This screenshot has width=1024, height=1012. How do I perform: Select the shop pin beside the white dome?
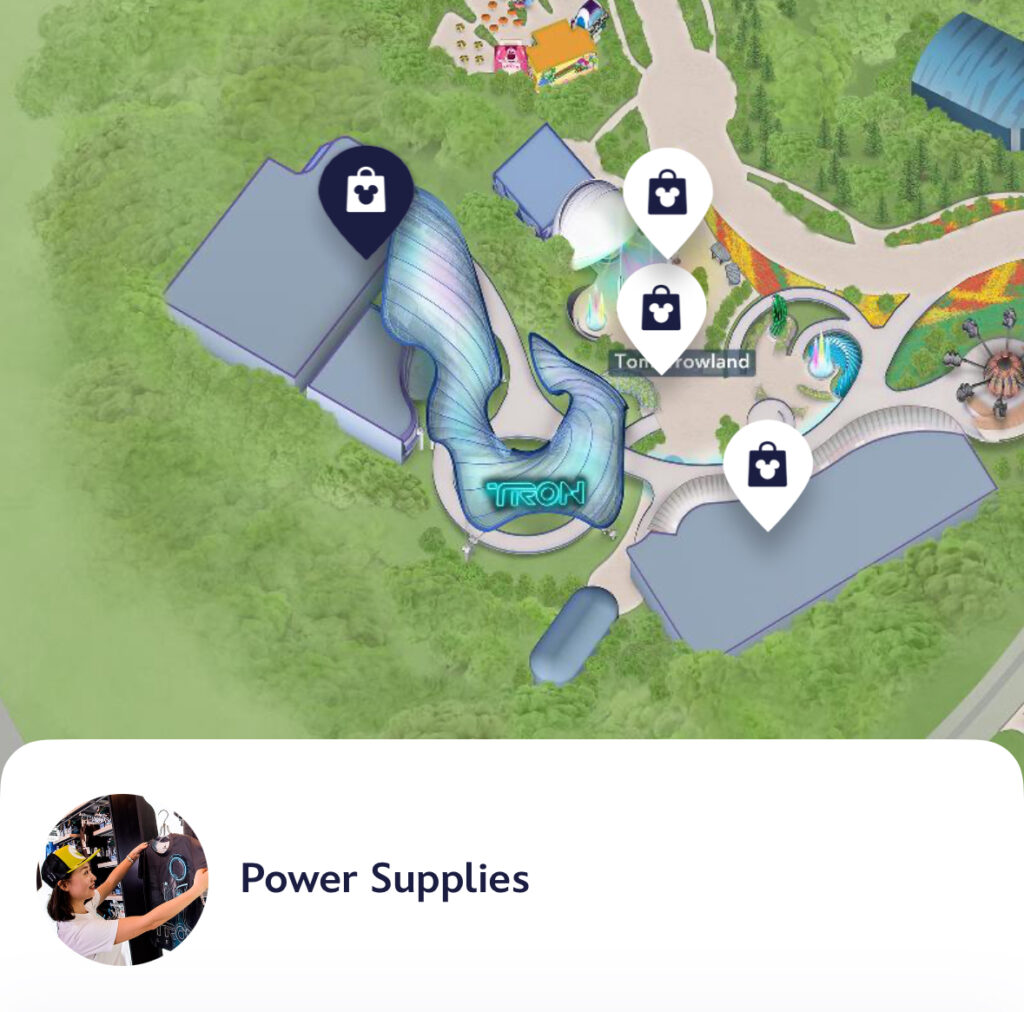coord(667,192)
